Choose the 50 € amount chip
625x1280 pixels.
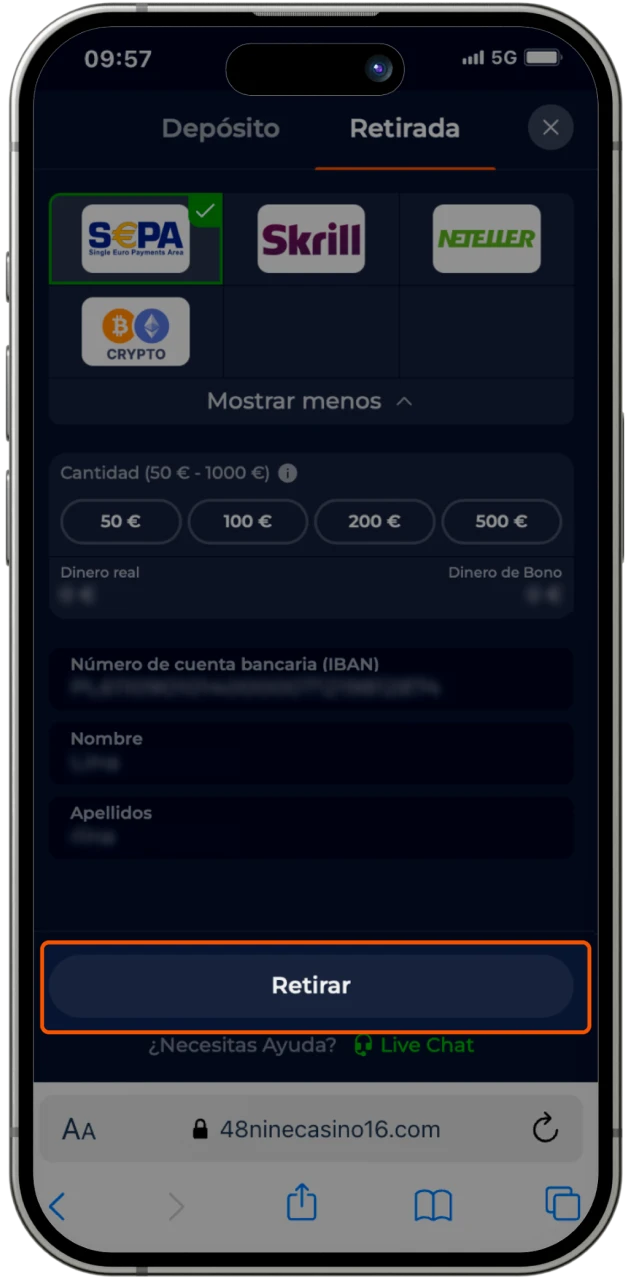pos(120,521)
